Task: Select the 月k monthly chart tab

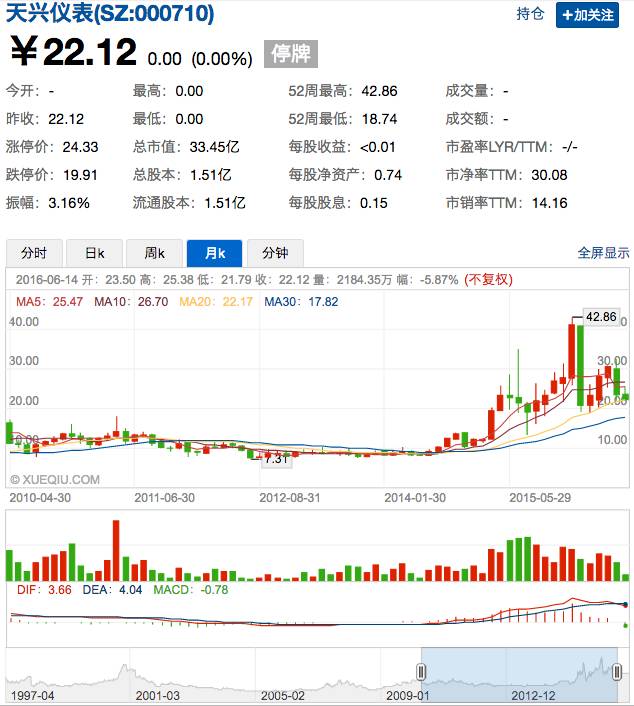Action: click(214, 253)
